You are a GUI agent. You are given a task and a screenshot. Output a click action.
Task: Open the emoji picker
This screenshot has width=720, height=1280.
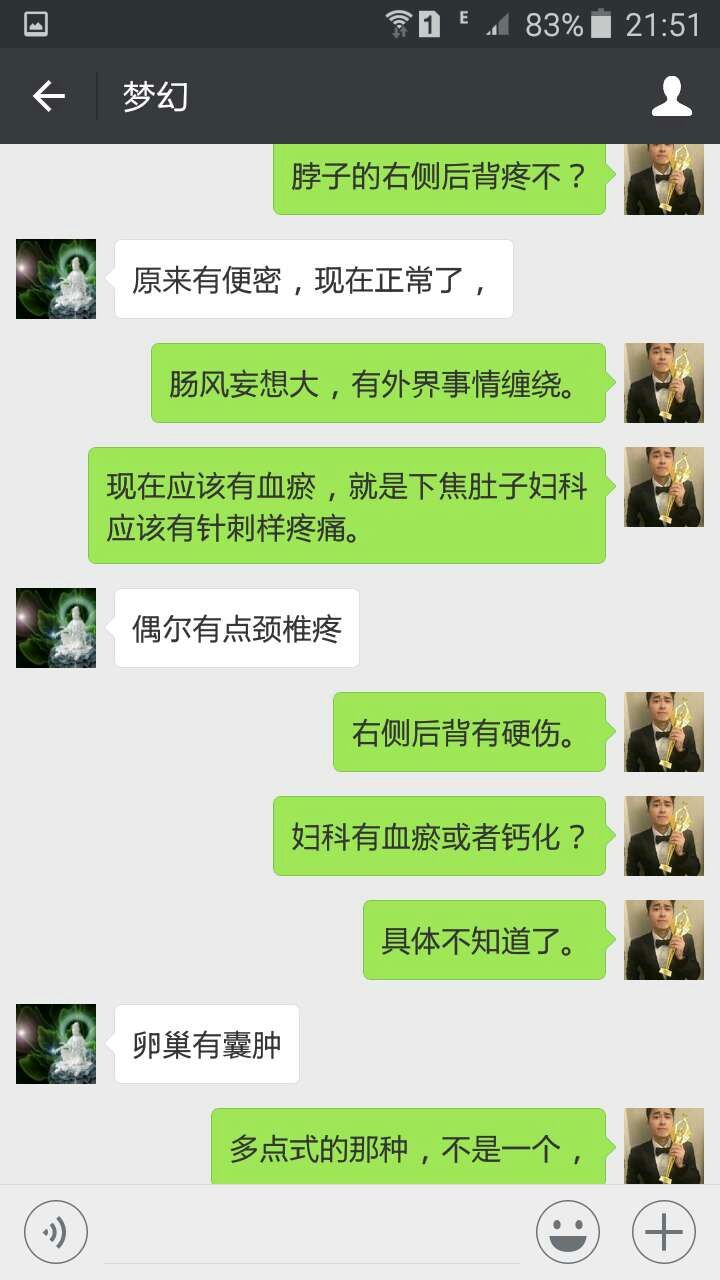click(x=568, y=1231)
